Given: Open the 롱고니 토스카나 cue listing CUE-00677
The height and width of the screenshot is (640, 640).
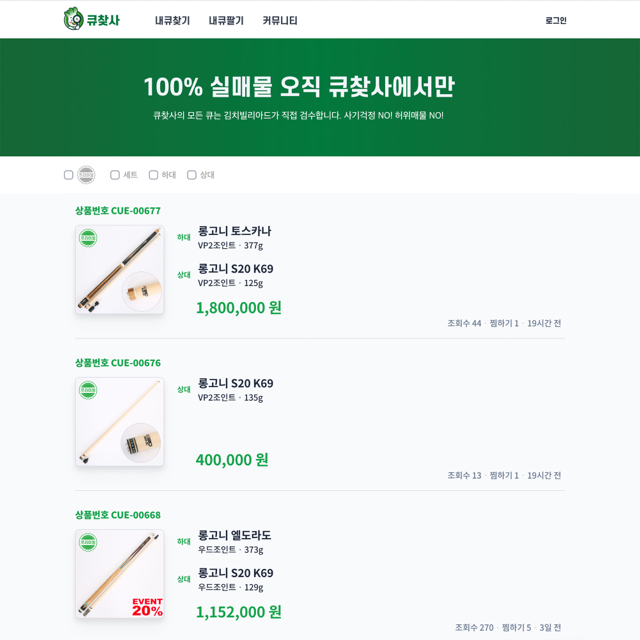Looking at the screenshot, I should tap(234, 231).
